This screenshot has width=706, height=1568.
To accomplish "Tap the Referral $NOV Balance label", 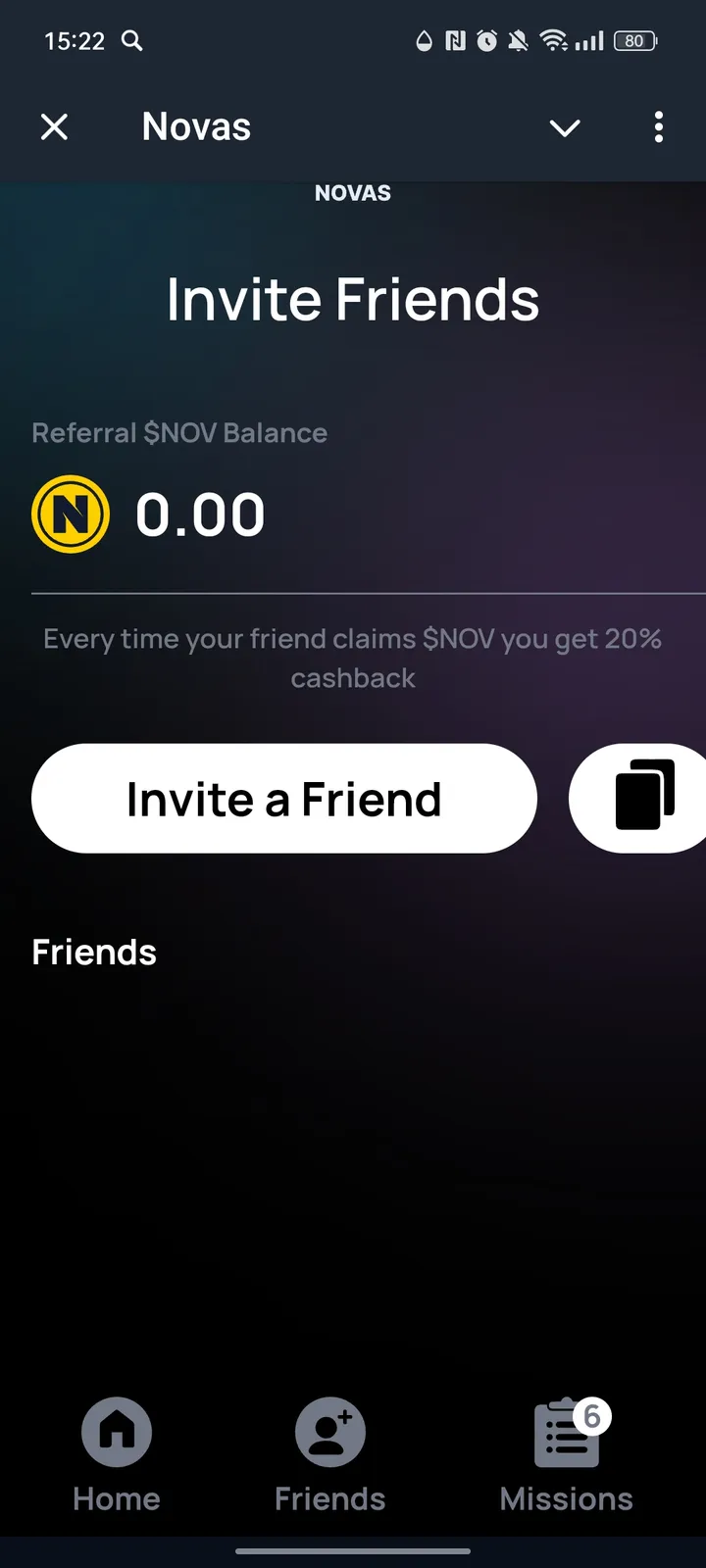I will pos(179,432).
